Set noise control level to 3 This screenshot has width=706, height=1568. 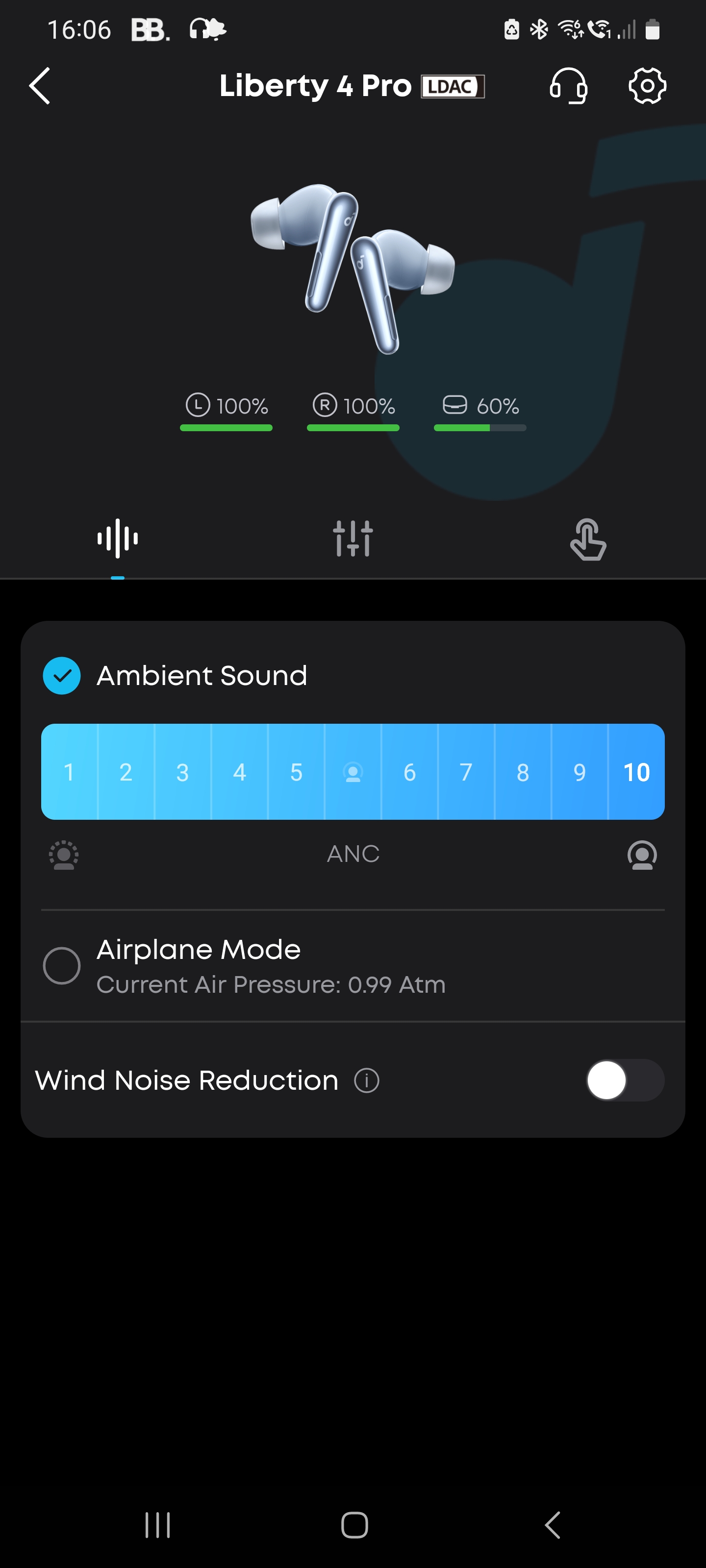click(x=183, y=772)
